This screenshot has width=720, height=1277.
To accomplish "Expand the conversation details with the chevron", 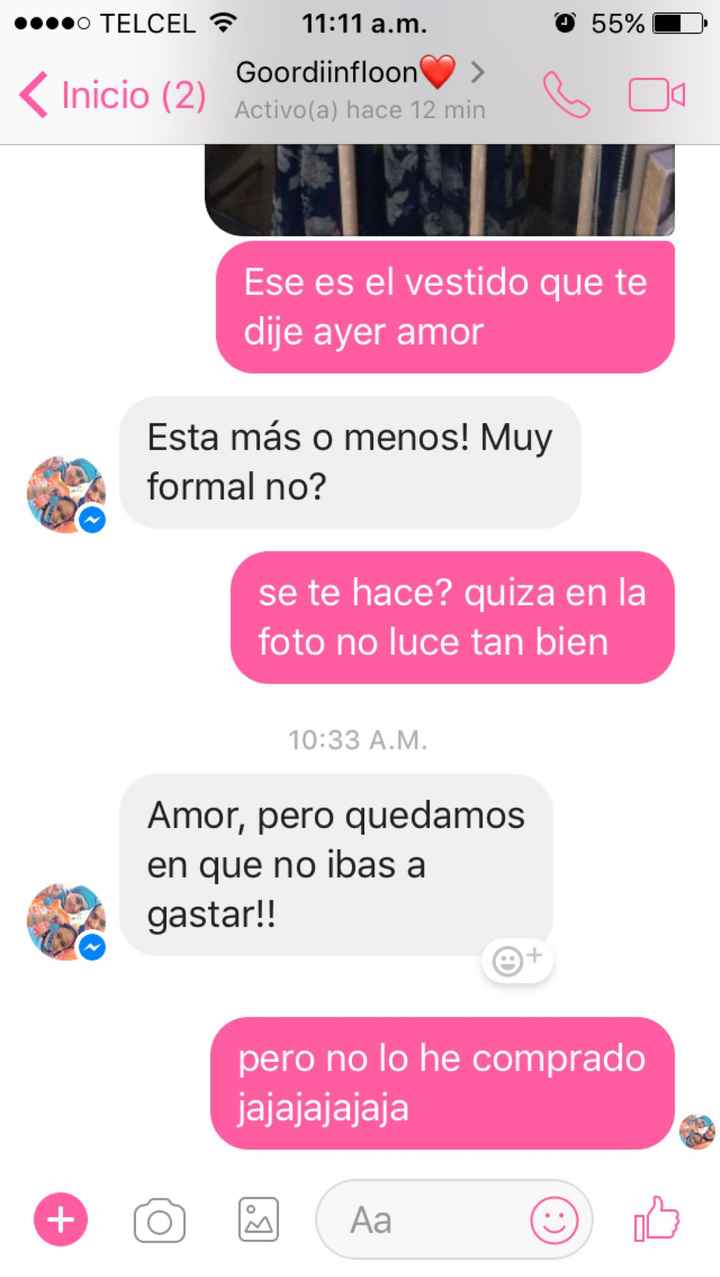I will tap(479, 73).
